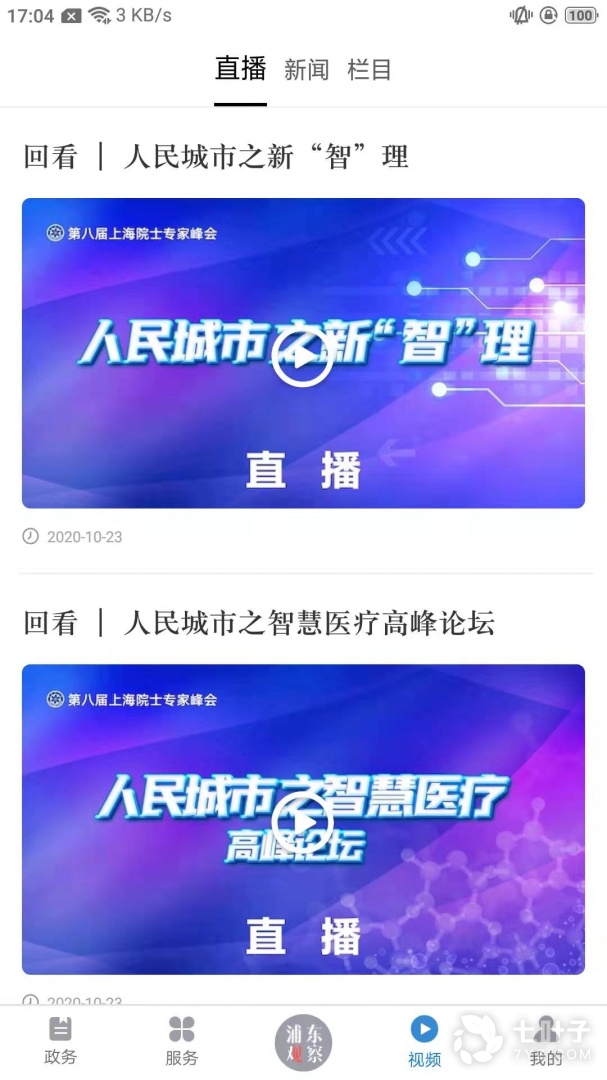Play the 人民城市之新"智"理 replay video
This screenshot has width=607, height=1080.
302,356
